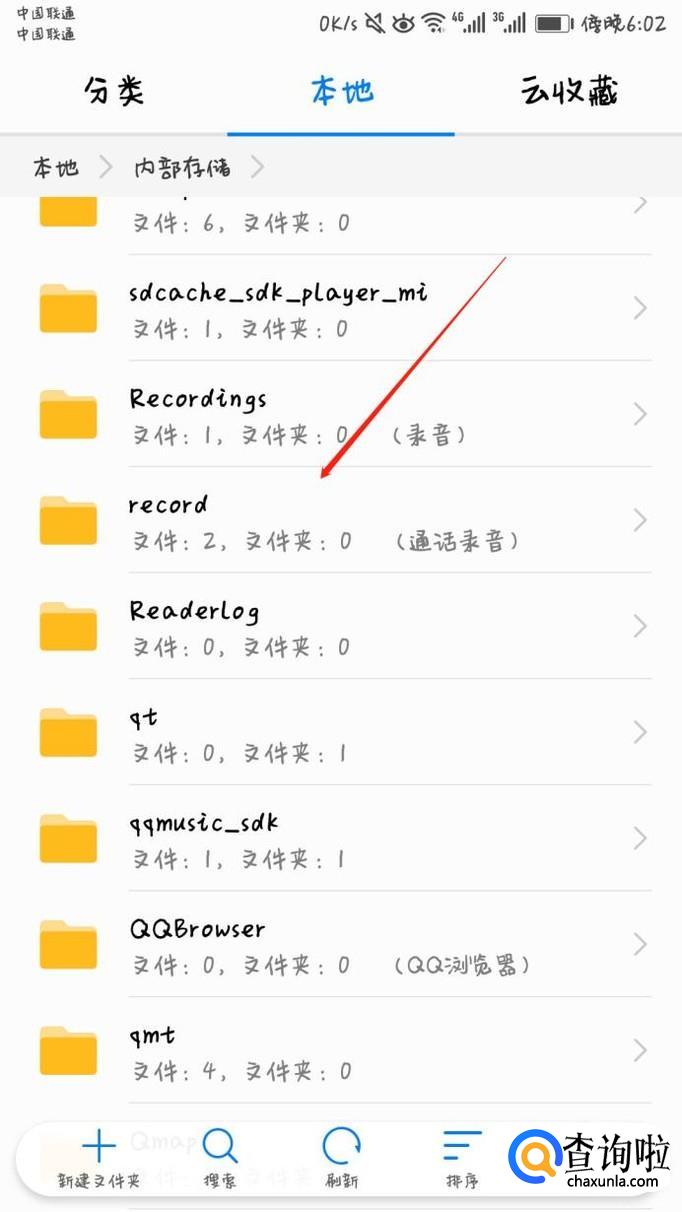Screen dimensions: 682x1212
Task: Create a new folder with 新建文件夹
Action: coord(98,1158)
